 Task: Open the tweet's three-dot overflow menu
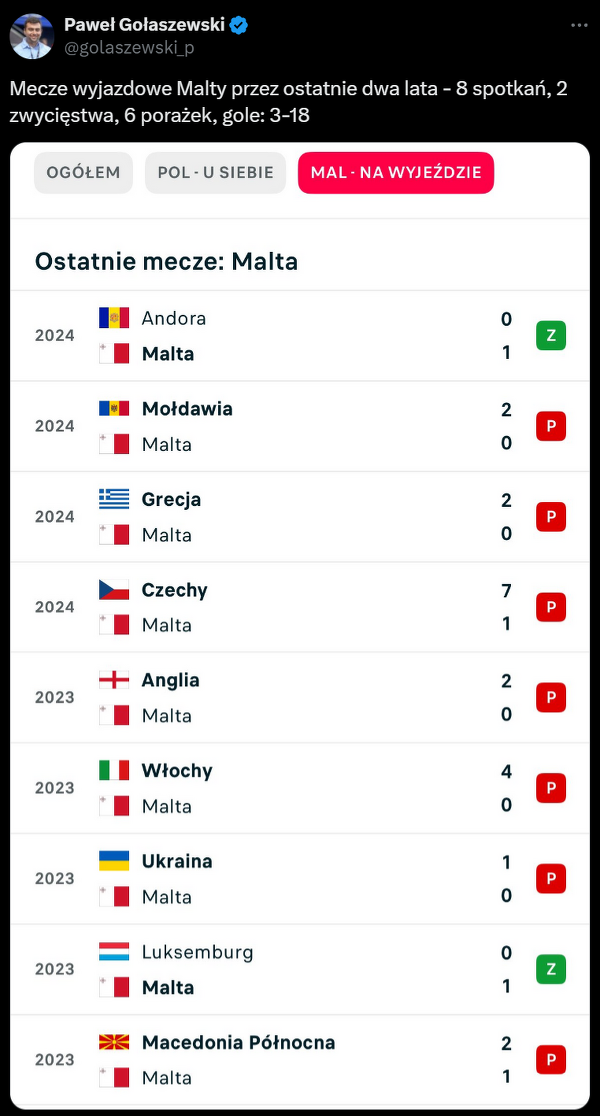tap(579, 25)
